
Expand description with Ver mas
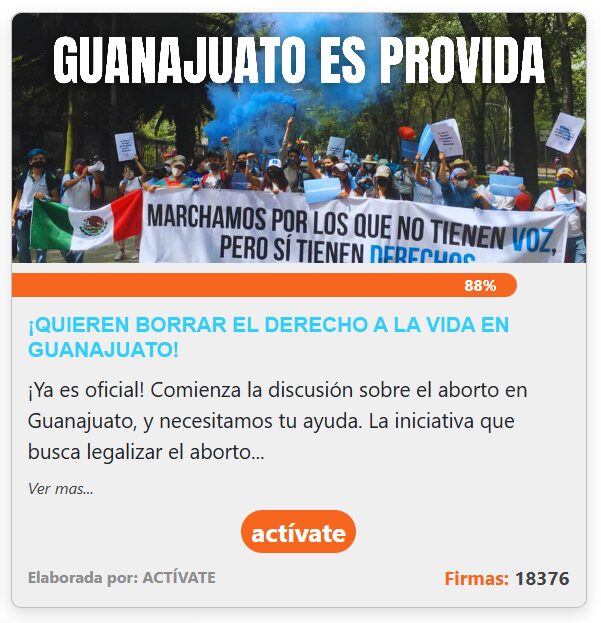pyautogui.click(x=60, y=489)
